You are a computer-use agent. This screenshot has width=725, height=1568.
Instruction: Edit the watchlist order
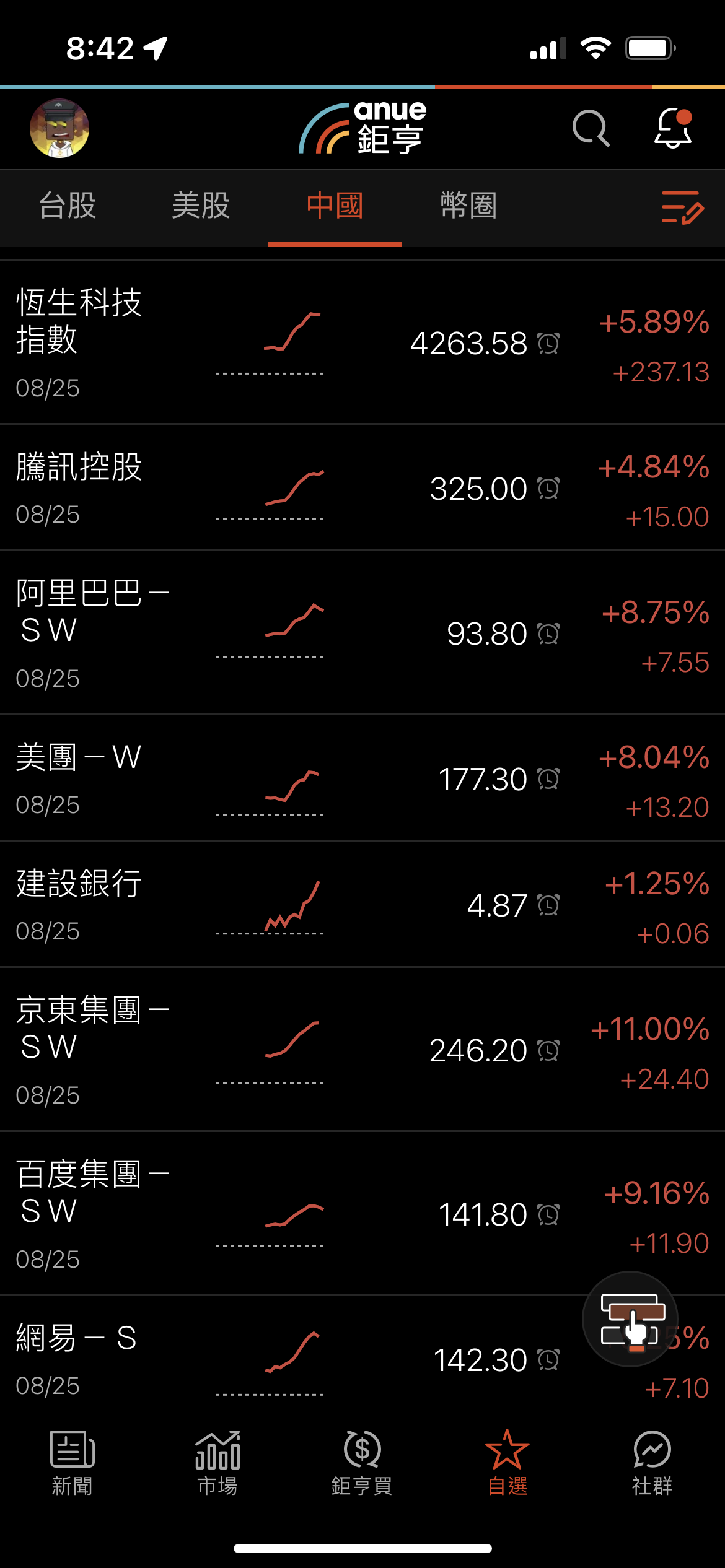click(682, 207)
